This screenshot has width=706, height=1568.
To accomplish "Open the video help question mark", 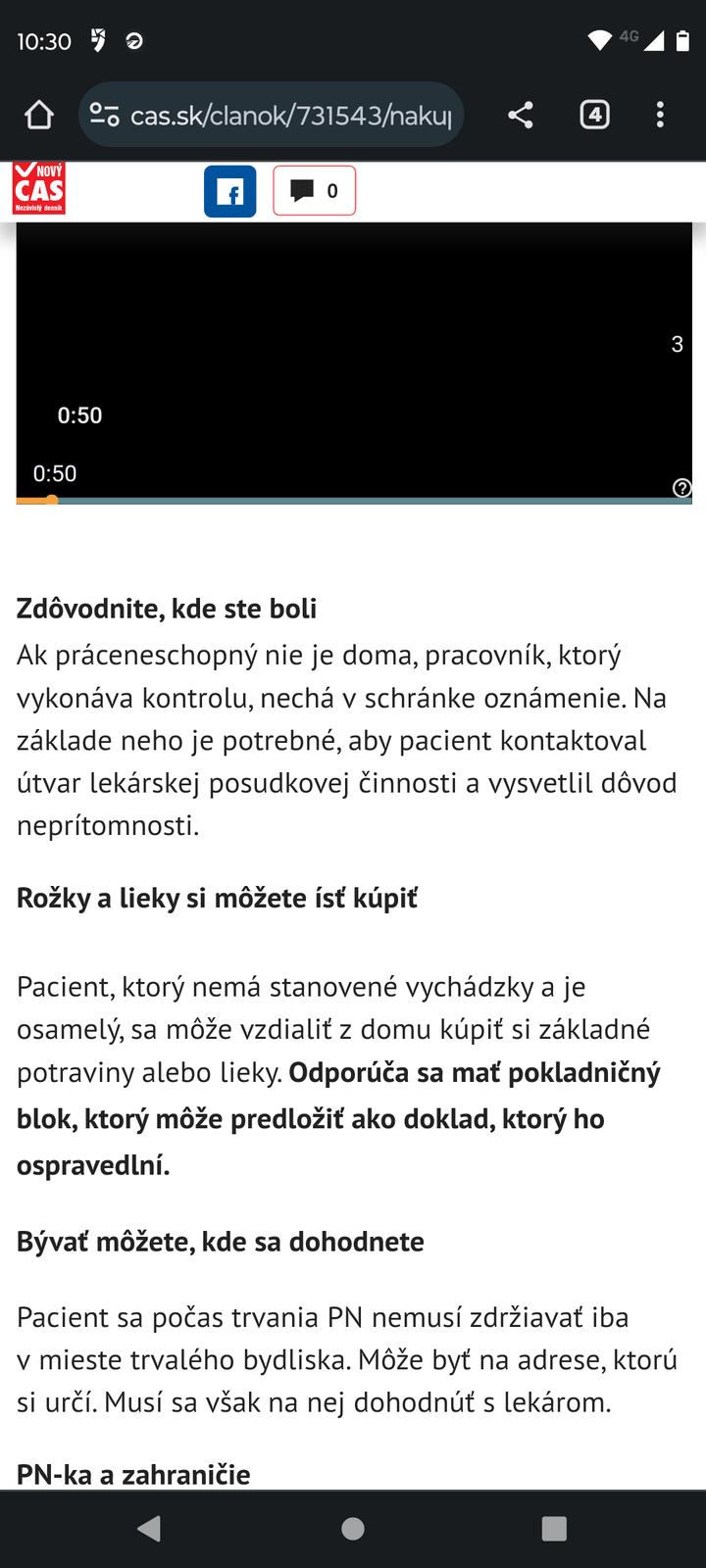I will 682,488.
